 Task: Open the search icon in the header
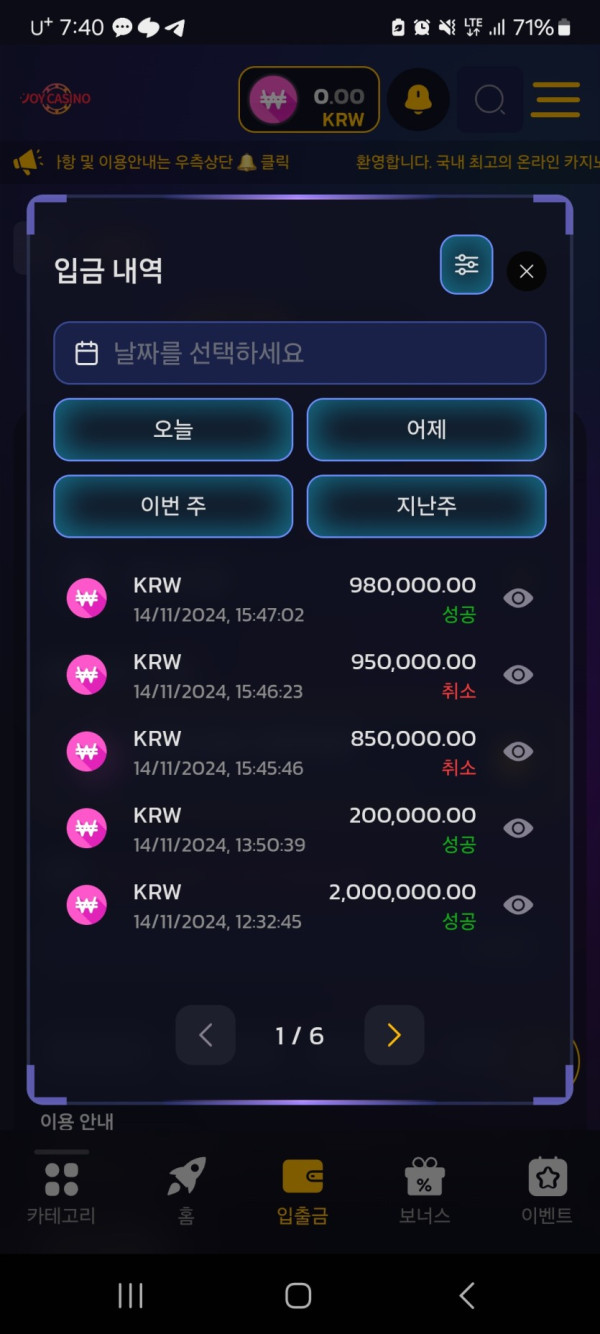click(x=490, y=99)
